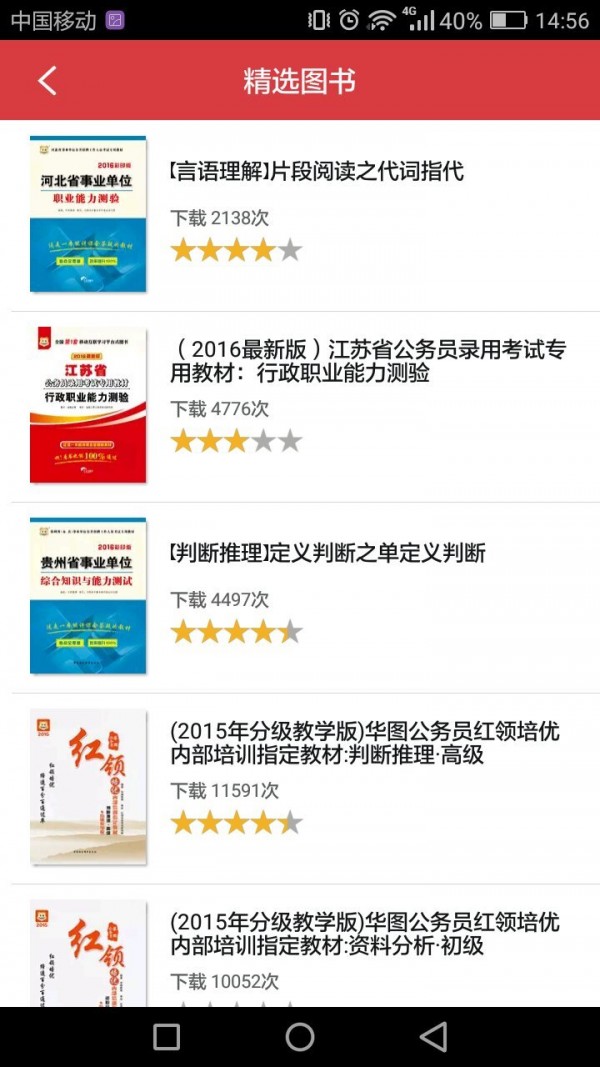600x1067 pixels.
Task: Tap the system home button
Action: click(300, 1037)
